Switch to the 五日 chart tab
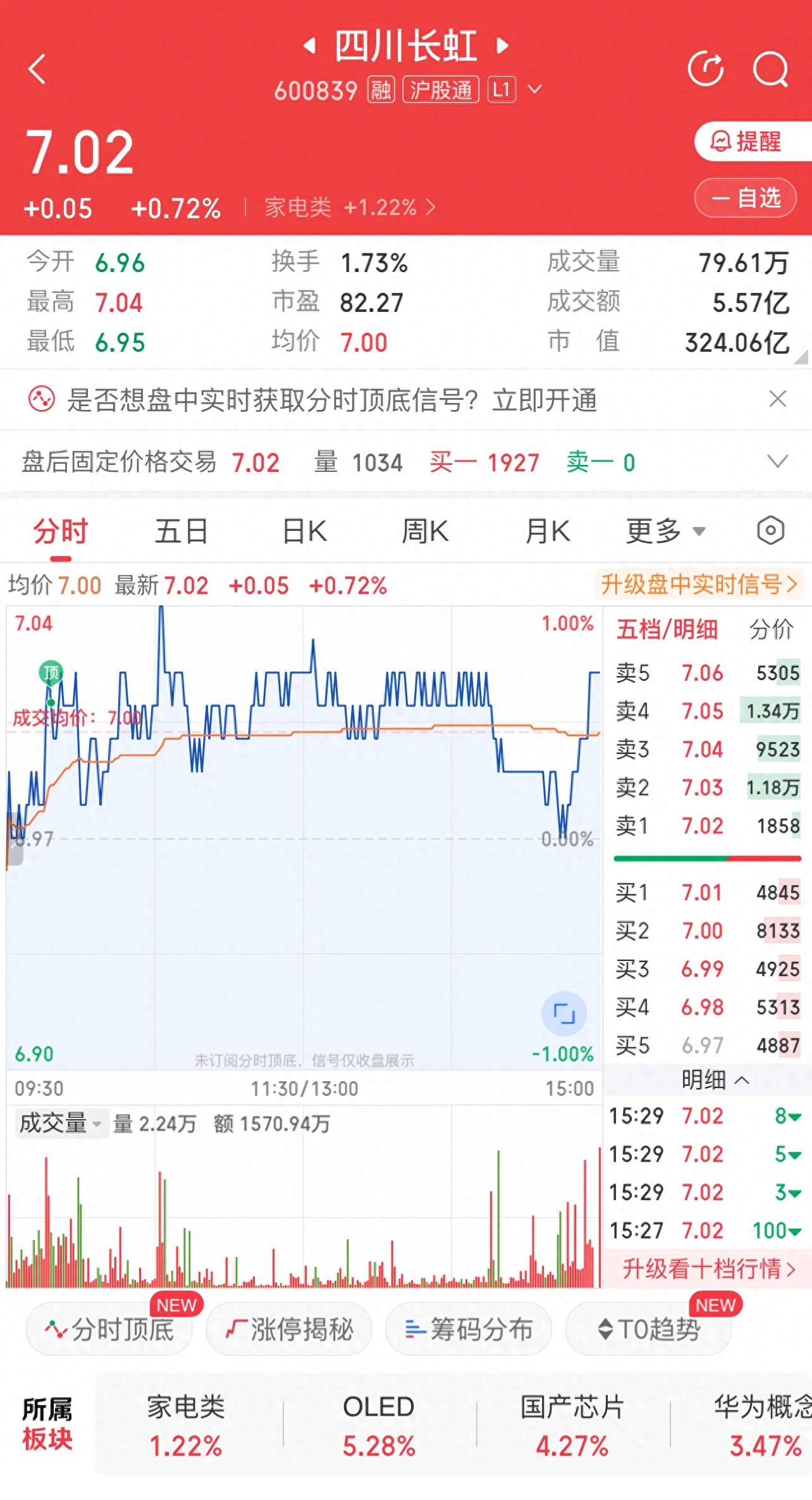Image resolution: width=812 pixels, height=1500 pixels. pyautogui.click(x=181, y=531)
